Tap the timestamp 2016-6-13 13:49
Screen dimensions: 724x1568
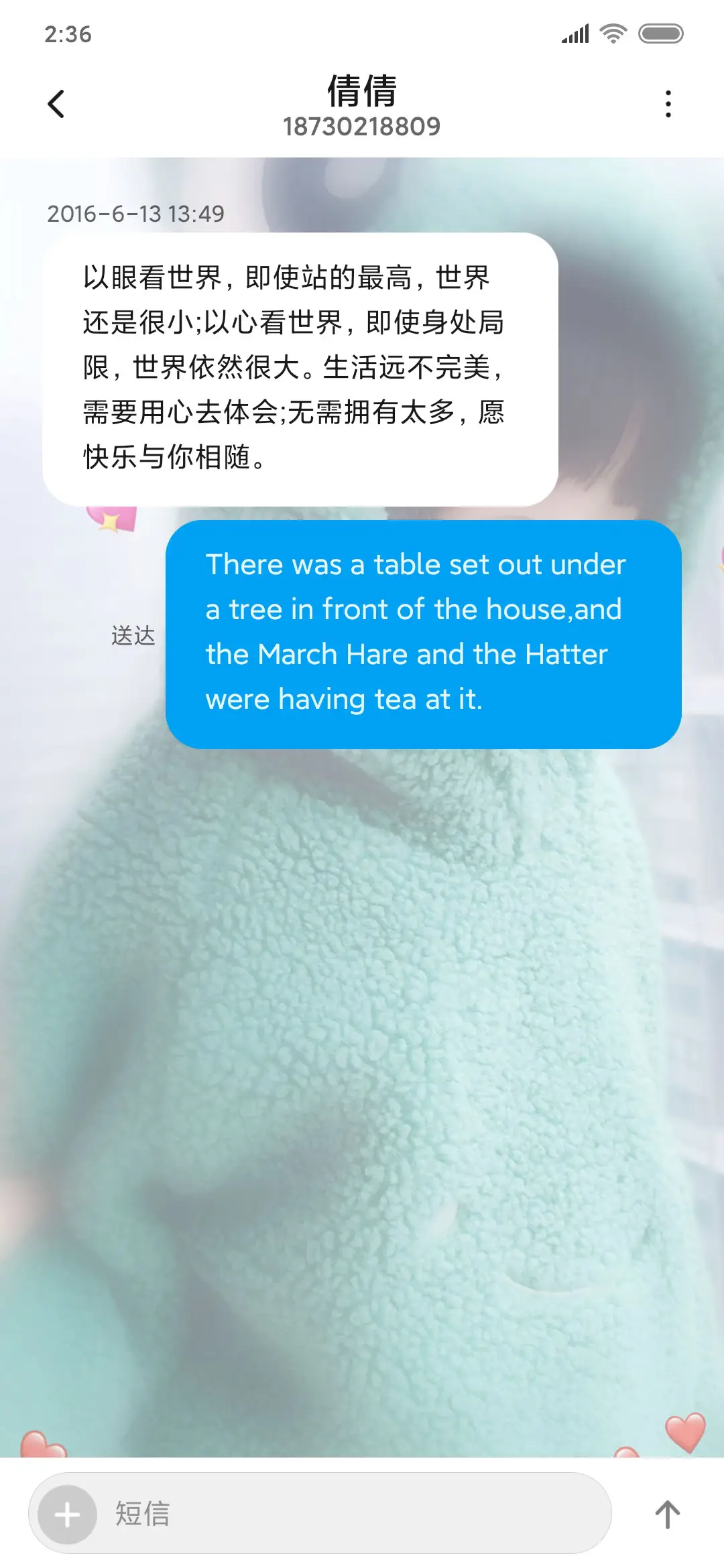pos(135,214)
